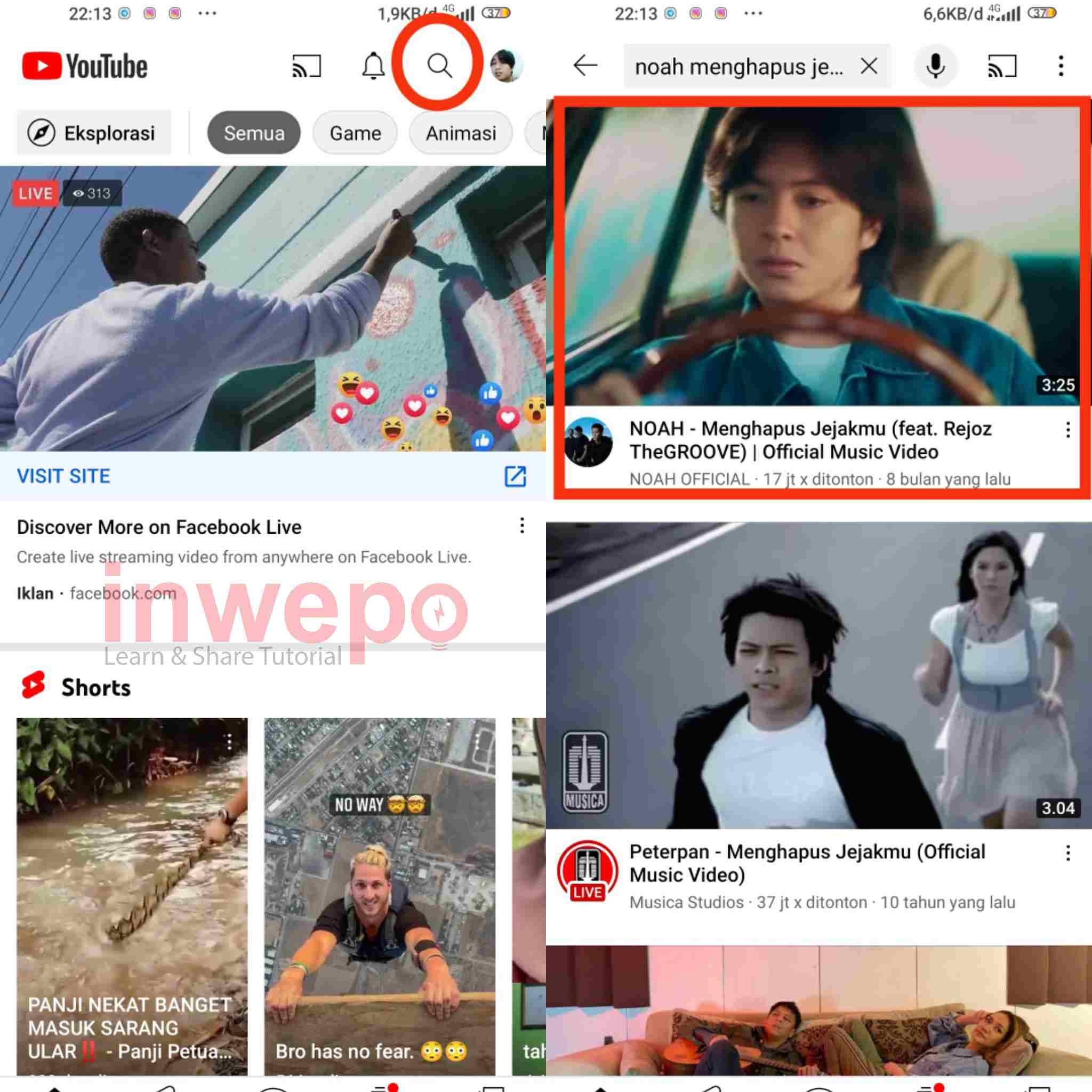The image size is (1092, 1092).
Task: Clear the search query with the X
Action: [x=869, y=66]
